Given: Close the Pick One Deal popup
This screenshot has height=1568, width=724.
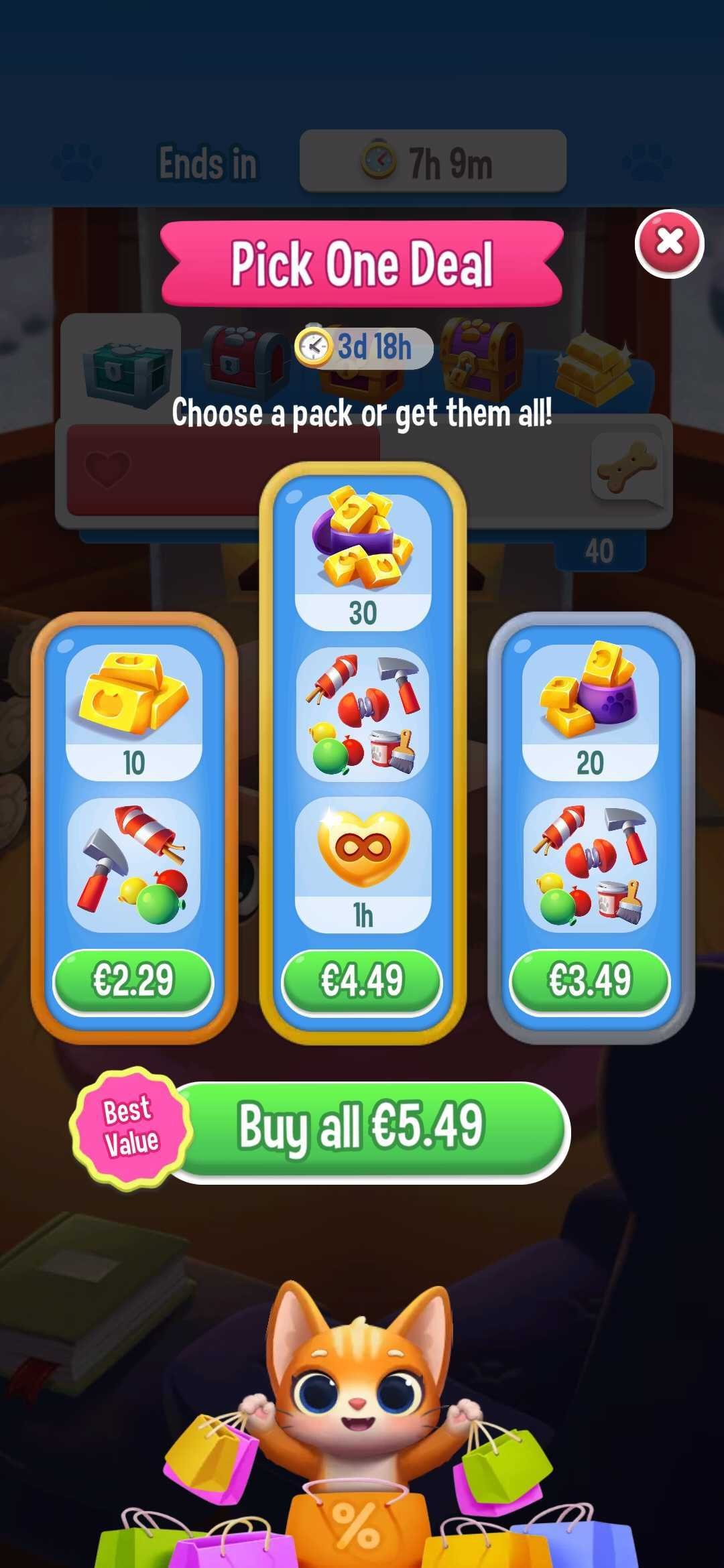Looking at the screenshot, I should coord(669,243).
